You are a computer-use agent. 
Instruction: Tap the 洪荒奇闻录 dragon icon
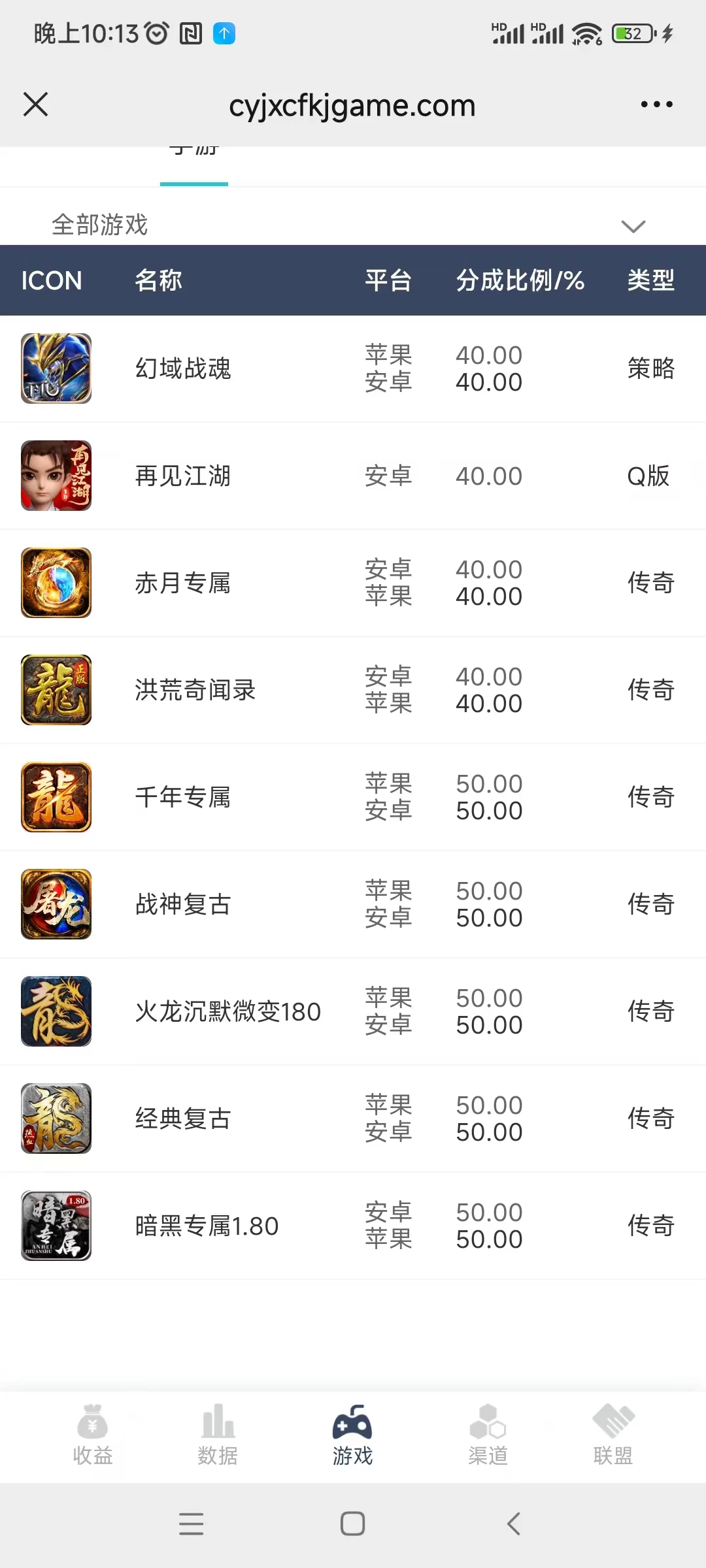pyautogui.click(x=56, y=690)
